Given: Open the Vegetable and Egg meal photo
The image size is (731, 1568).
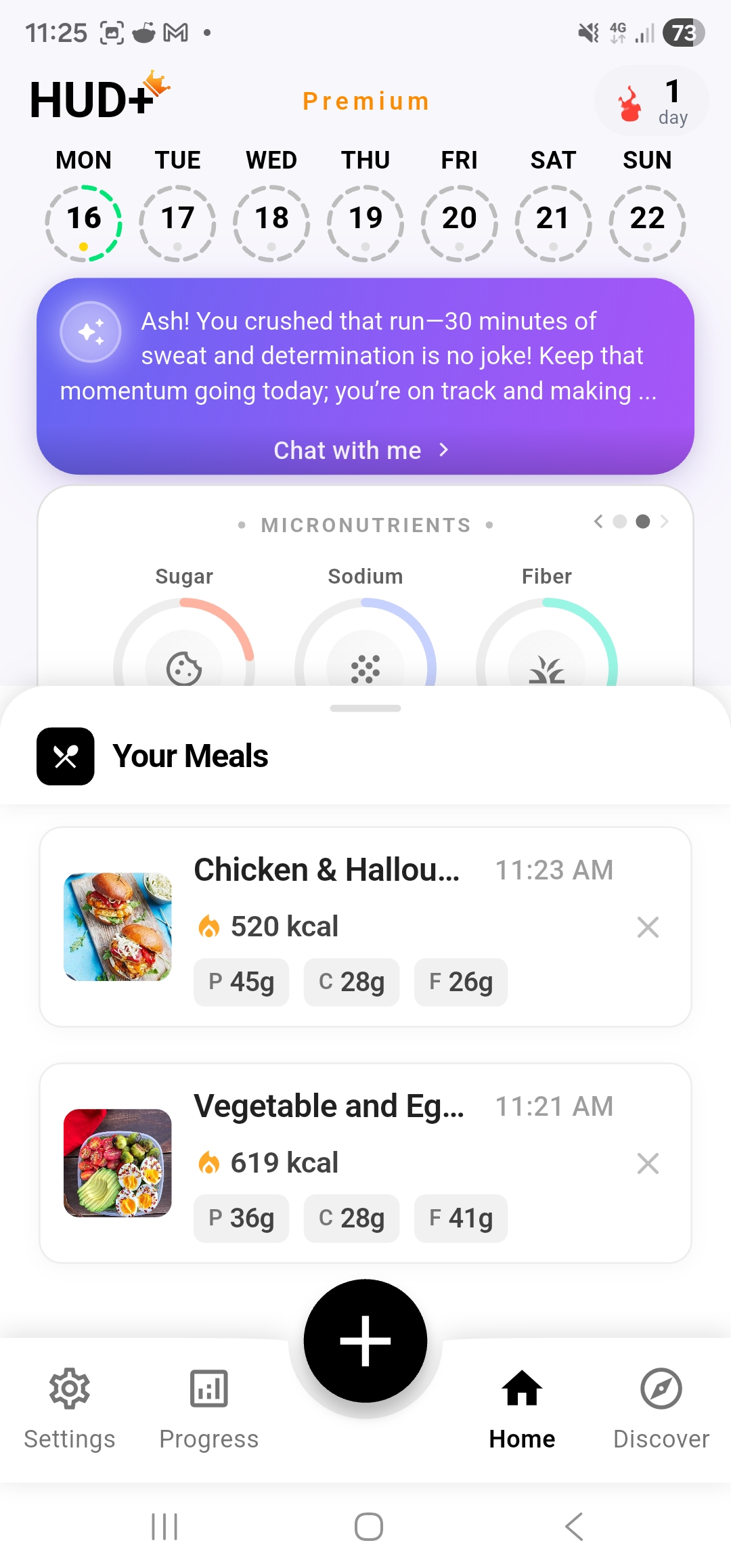Looking at the screenshot, I should coord(116,1164).
